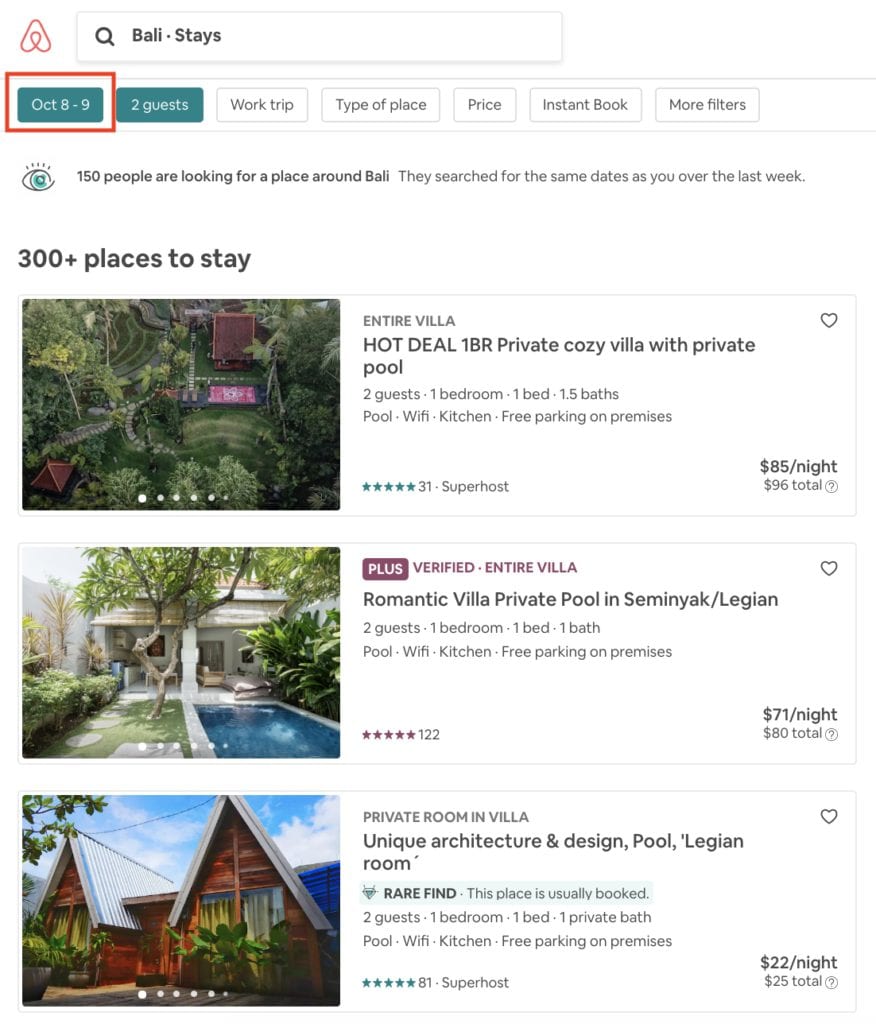Click the eye icon next to the popularity message
Viewport: 876px width, 1024px height.
[36, 176]
